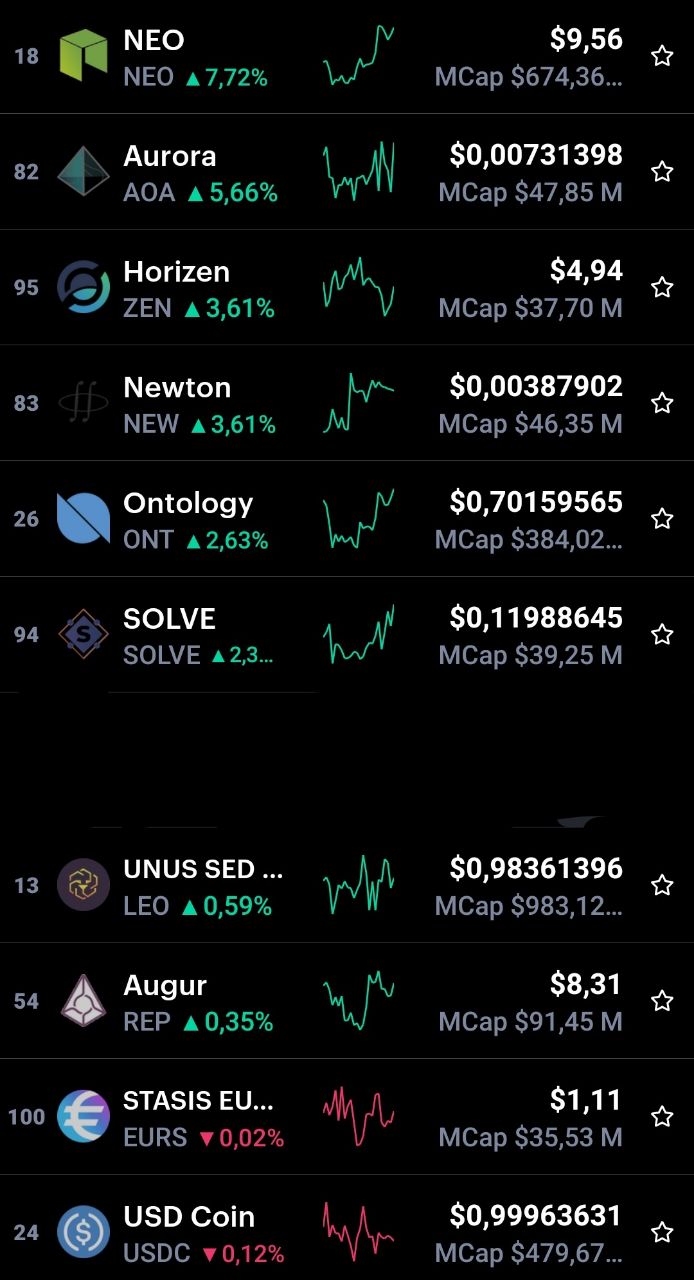
Task: Open the Aurora AOA coin details
Action: coord(347,172)
